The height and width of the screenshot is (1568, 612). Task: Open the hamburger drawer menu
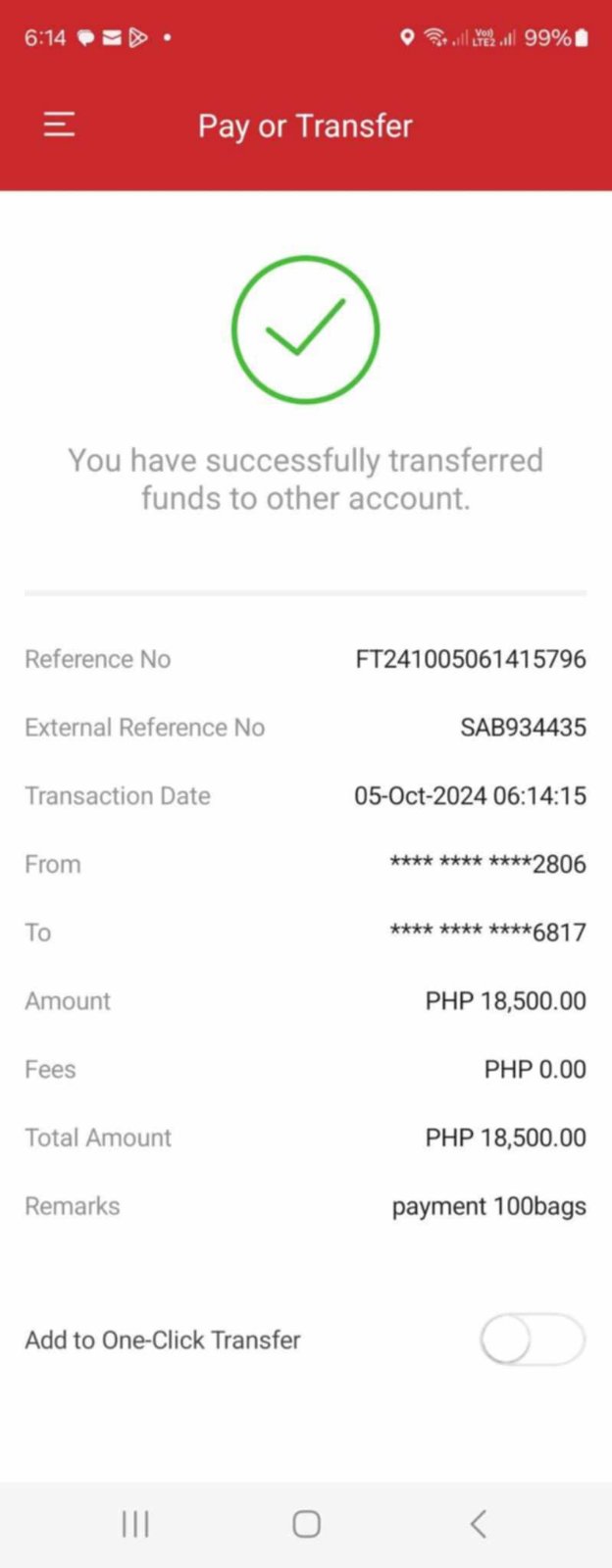(59, 125)
